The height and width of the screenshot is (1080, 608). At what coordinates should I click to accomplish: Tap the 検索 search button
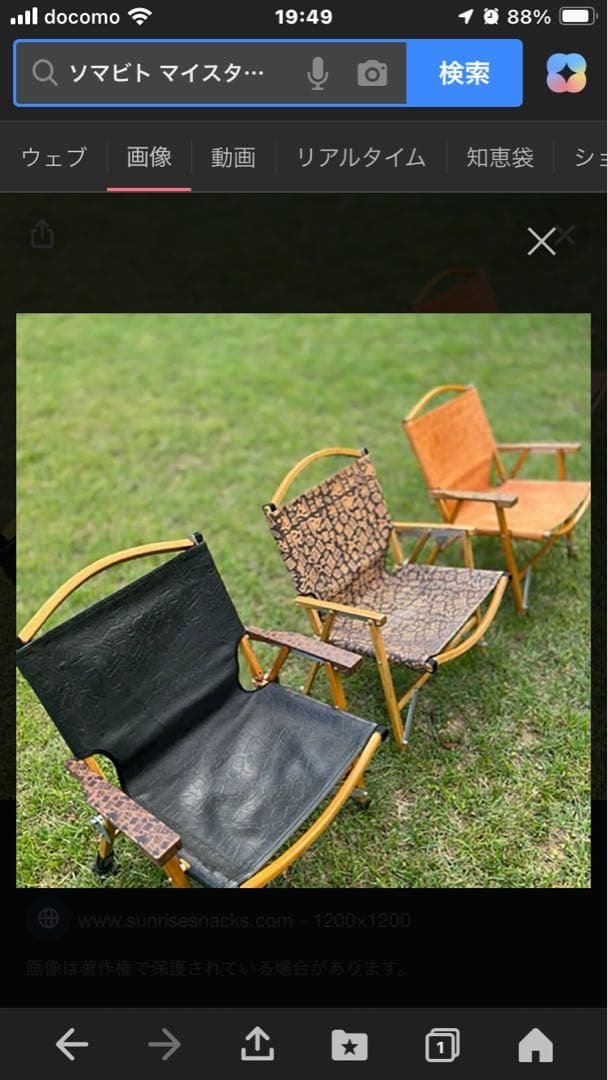464,73
